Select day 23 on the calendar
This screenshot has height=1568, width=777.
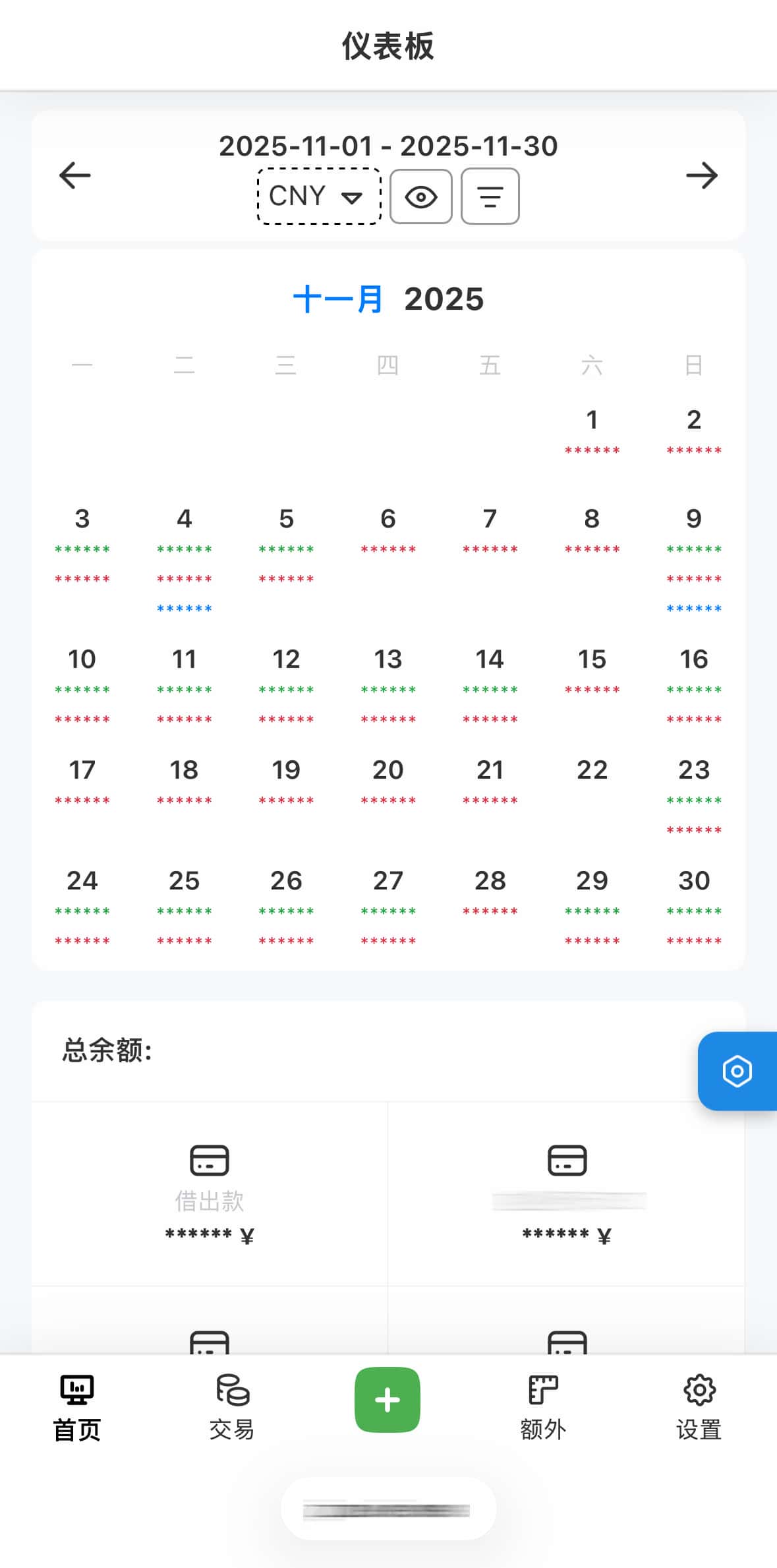694,771
